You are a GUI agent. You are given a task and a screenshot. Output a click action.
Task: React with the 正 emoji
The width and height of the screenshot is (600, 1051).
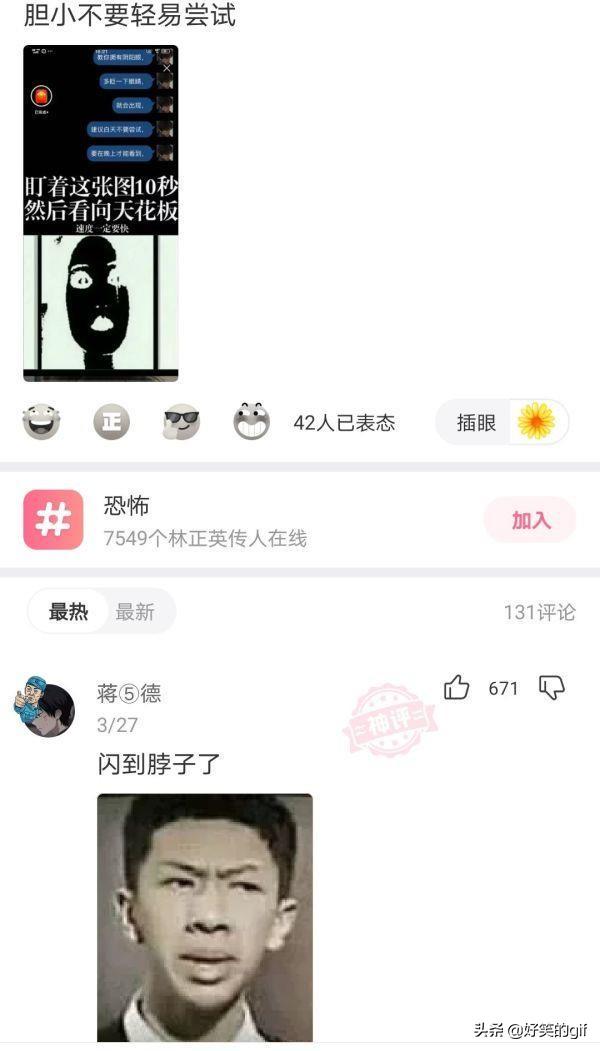(x=111, y=422)
